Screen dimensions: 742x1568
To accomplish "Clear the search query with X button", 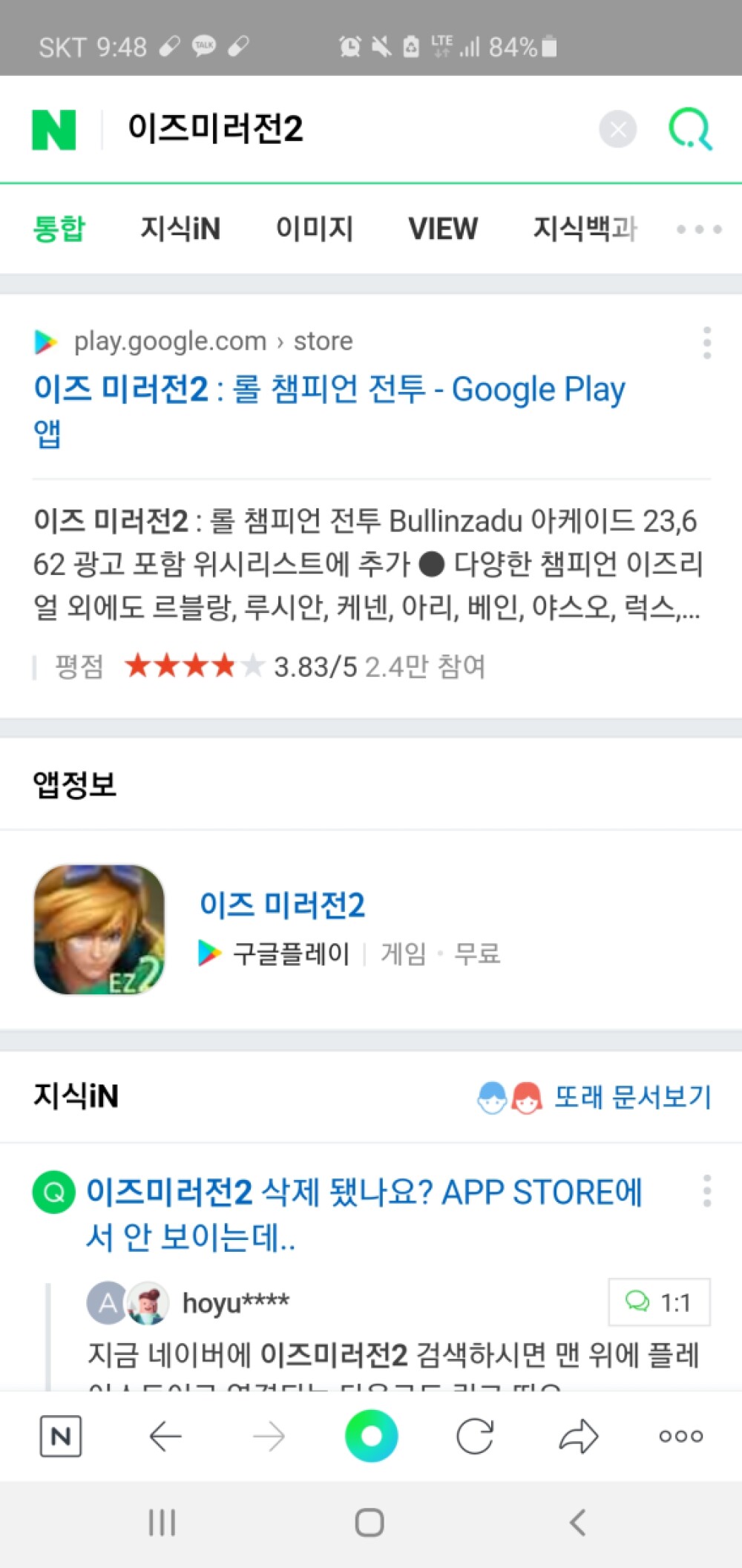I will tap(617, 130).
